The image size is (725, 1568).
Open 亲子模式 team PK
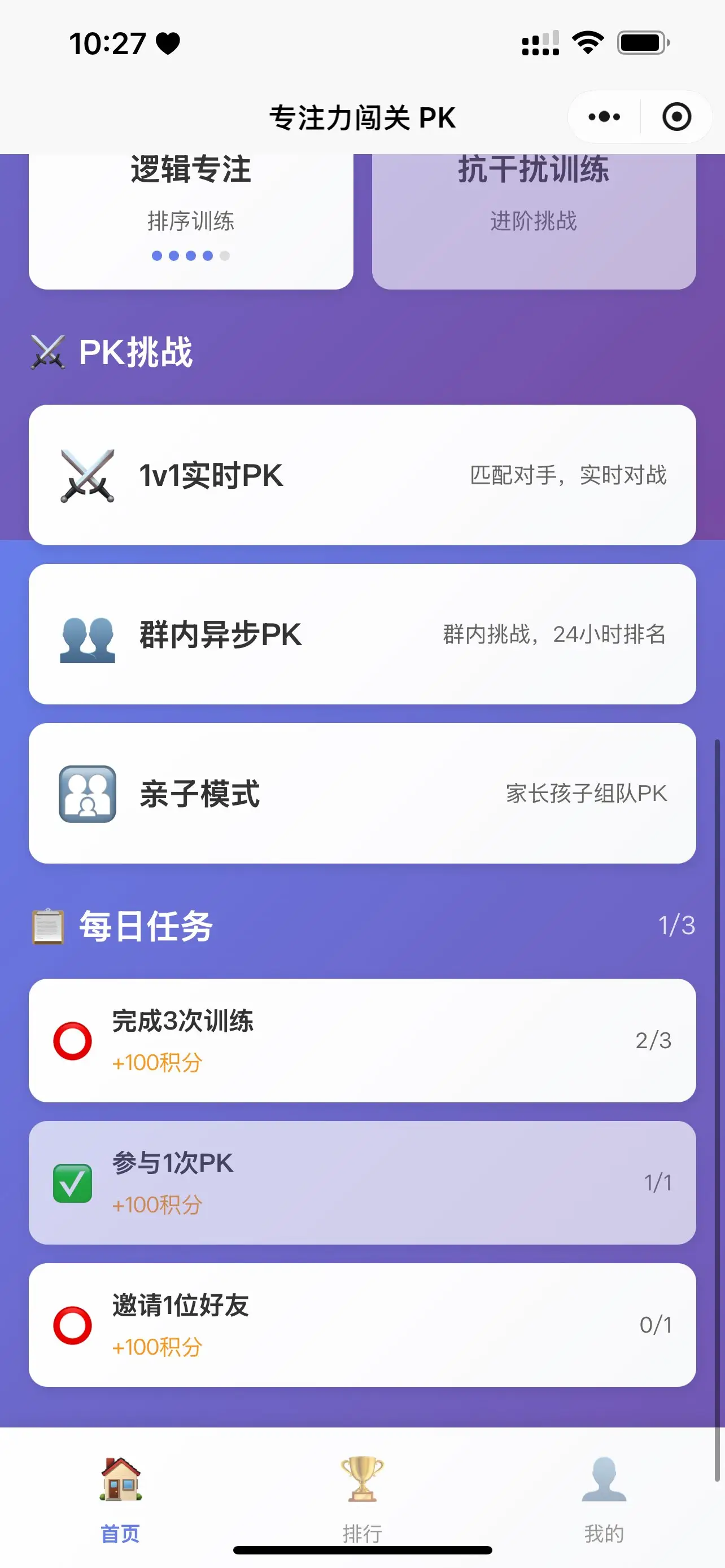pyautogui.click(x=362, y=793)
